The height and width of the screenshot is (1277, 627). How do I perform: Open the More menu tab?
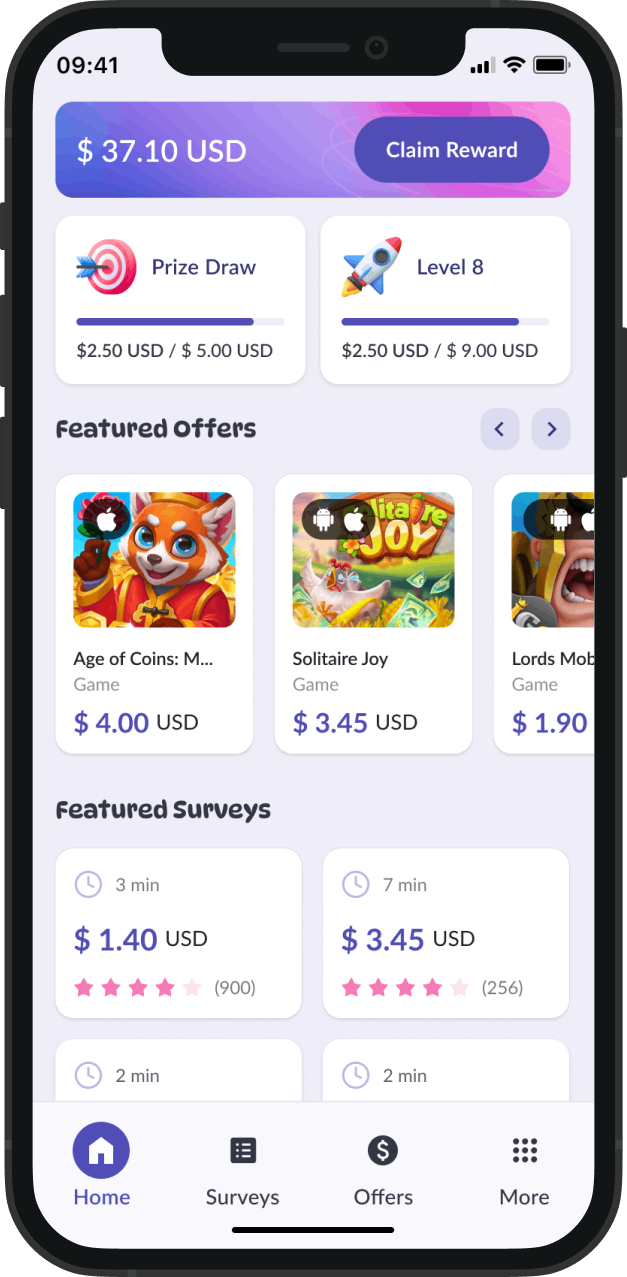524,1166
